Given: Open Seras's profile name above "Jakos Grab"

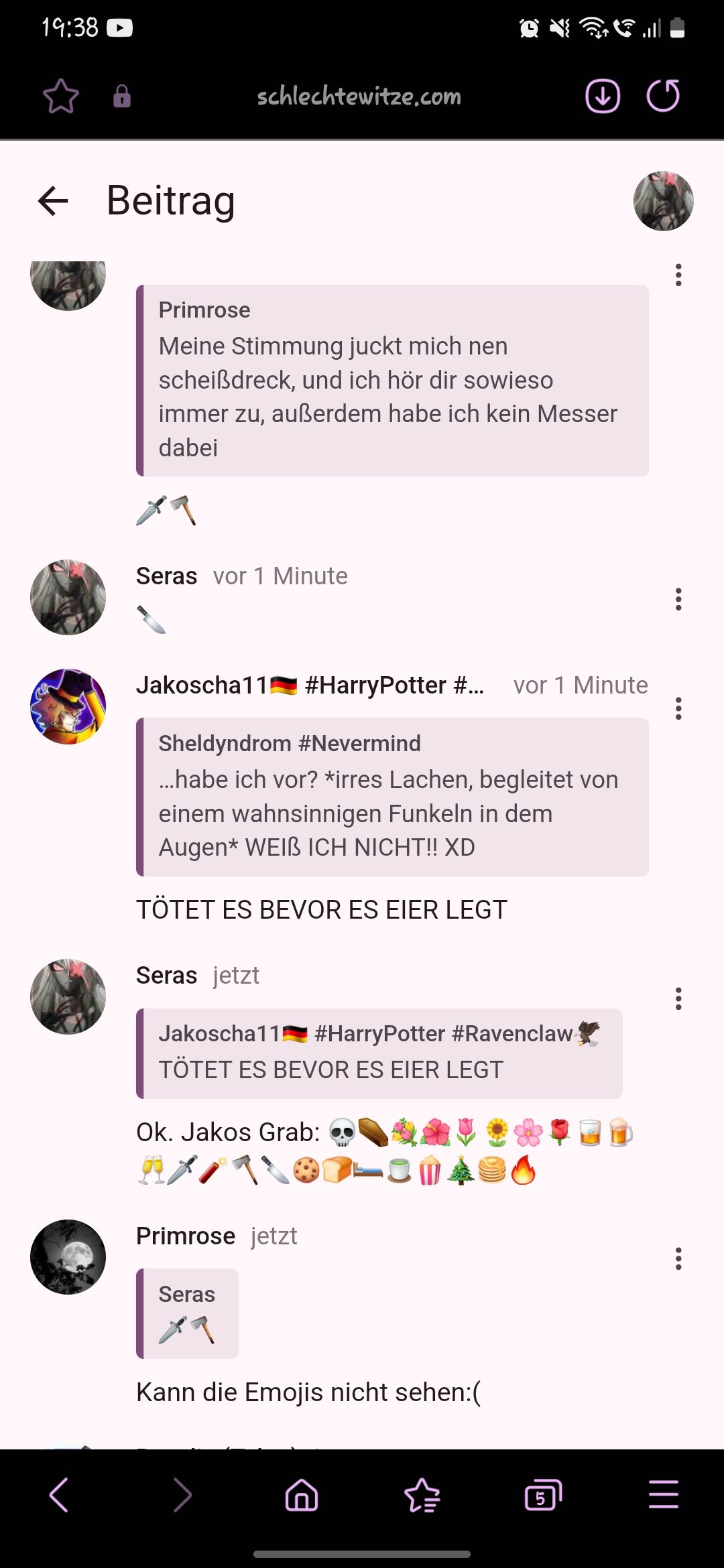Looking at the screenshot, I should click(x=166, y=976).
